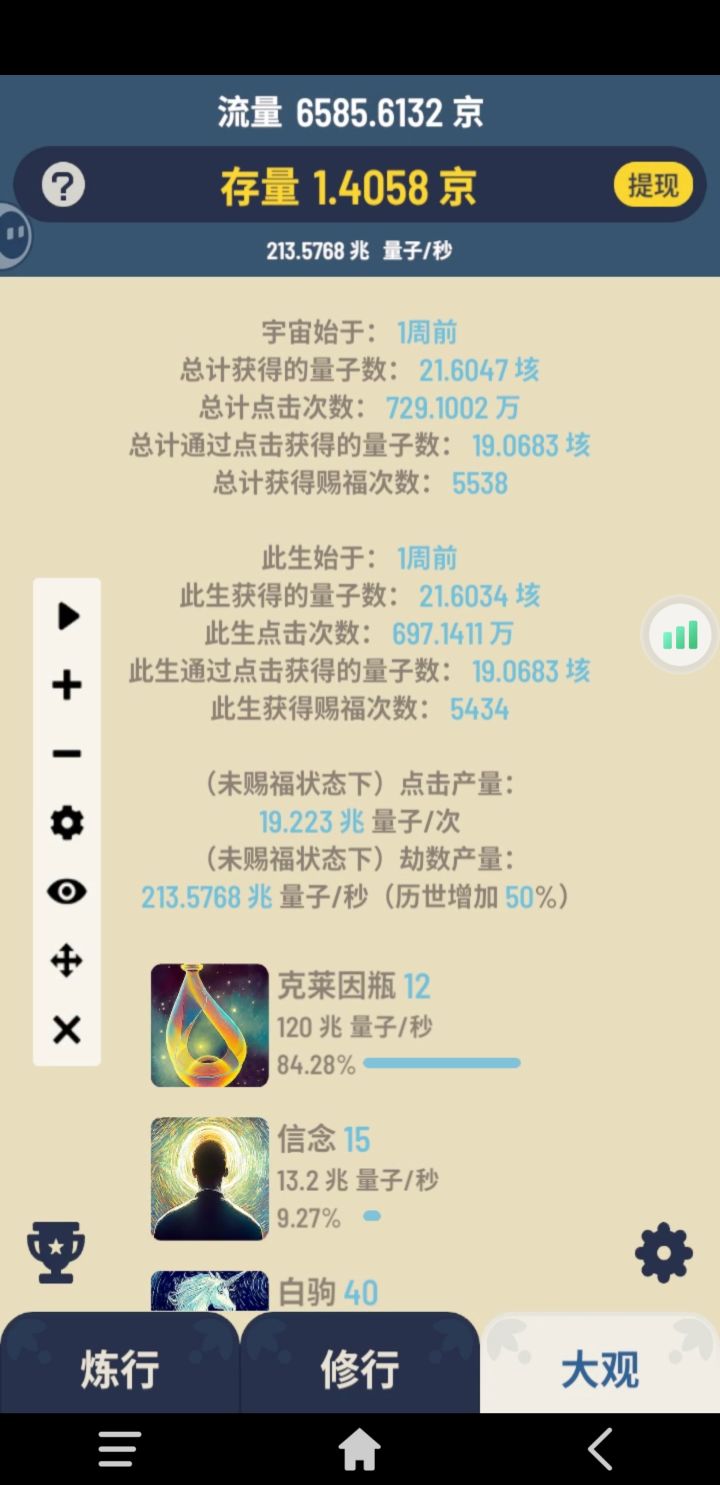Screen dimensions: 720x1485
Task: Tap the 信念 thumbnail image
Action: [x=209, y=1177]
